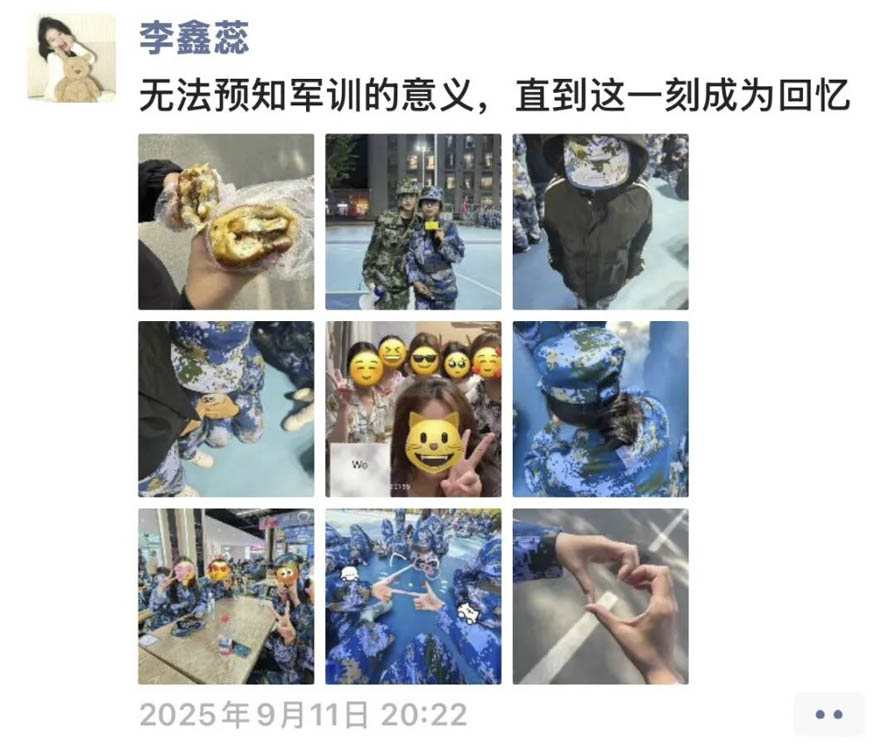This screenshot has height=750, width=896.
Task: Open photo of the seated trainee from above
Action: click(x=226, y=409)
